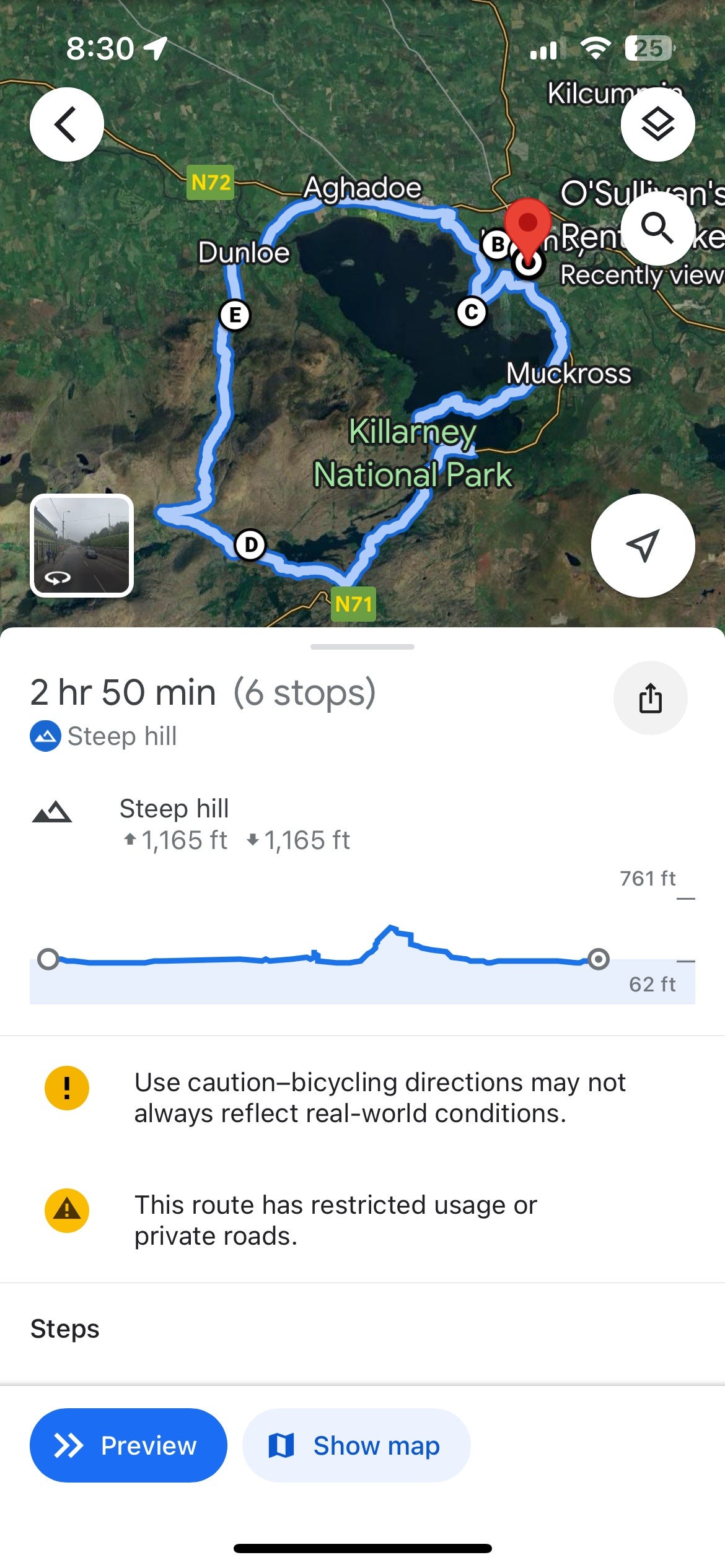Viewport: 725px width, 1568px height.
Task: Start the route Preview
Action: point(128,1445)
